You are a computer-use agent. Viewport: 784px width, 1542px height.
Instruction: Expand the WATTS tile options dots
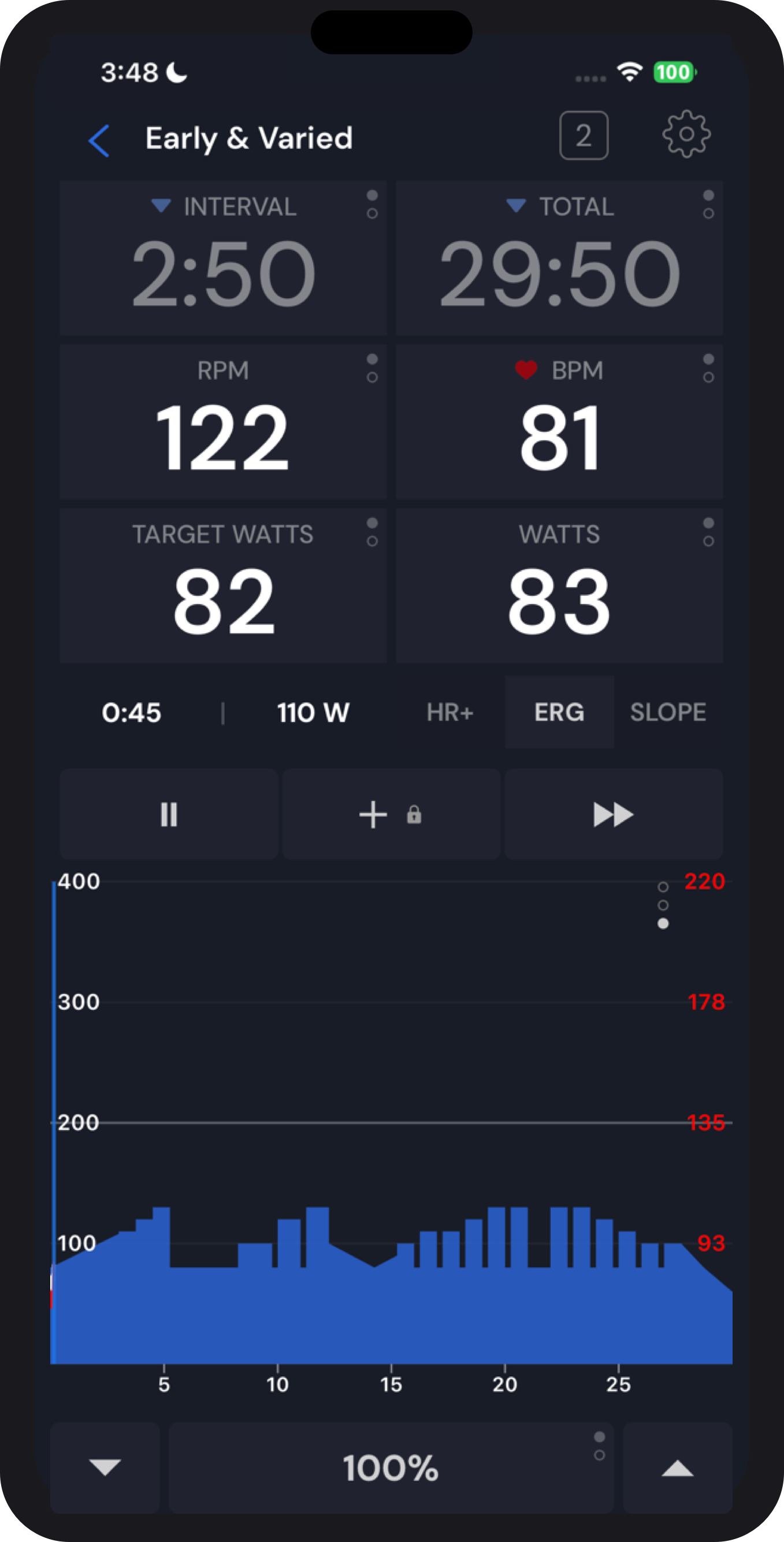tap(708, 532)
